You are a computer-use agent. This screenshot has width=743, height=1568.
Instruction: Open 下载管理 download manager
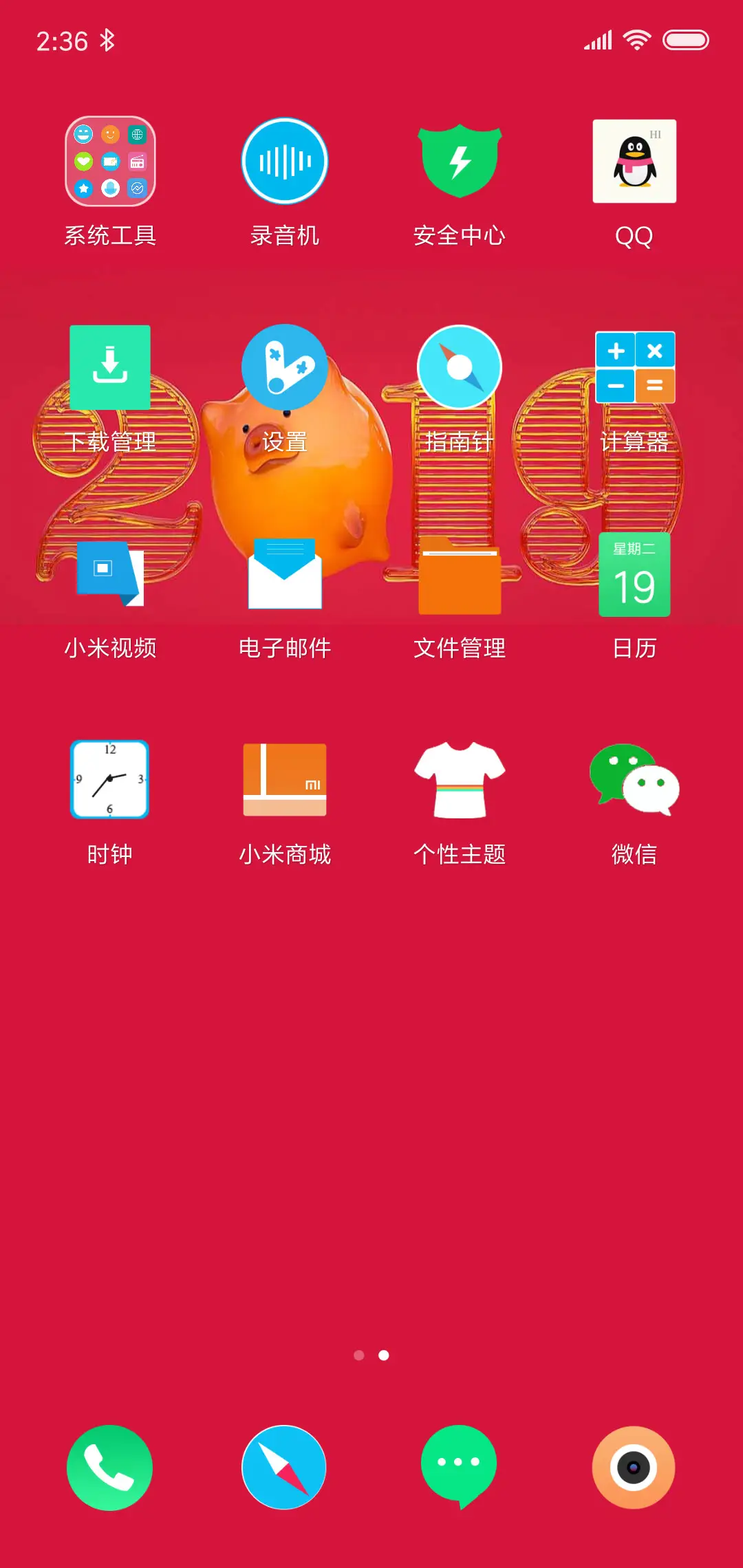pos(109,367)
